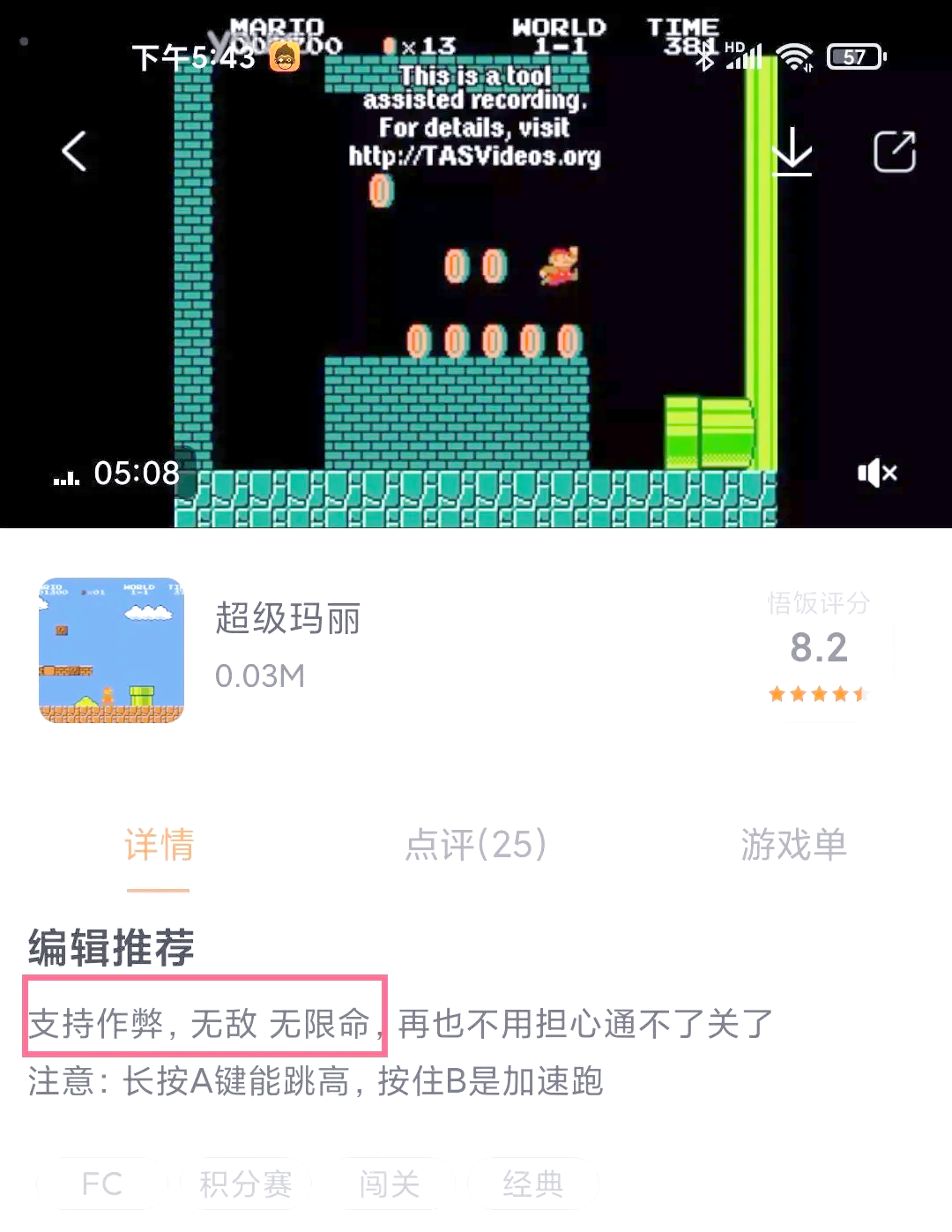Go back using the arrow icon
This screenshot has width=952, height=1232.
pyautogui.click(x=74, y=151)
